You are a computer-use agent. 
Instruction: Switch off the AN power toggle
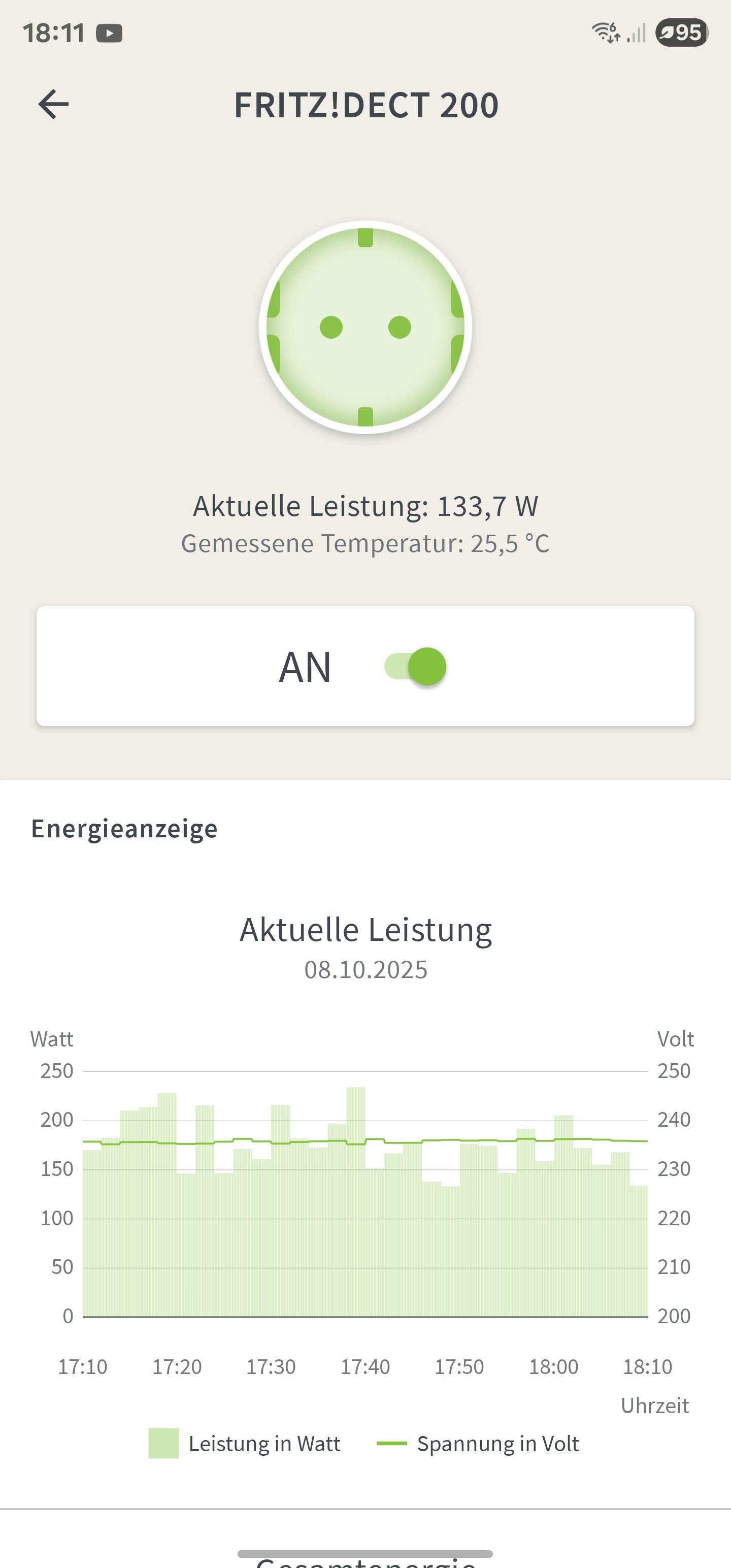[416, 667]
